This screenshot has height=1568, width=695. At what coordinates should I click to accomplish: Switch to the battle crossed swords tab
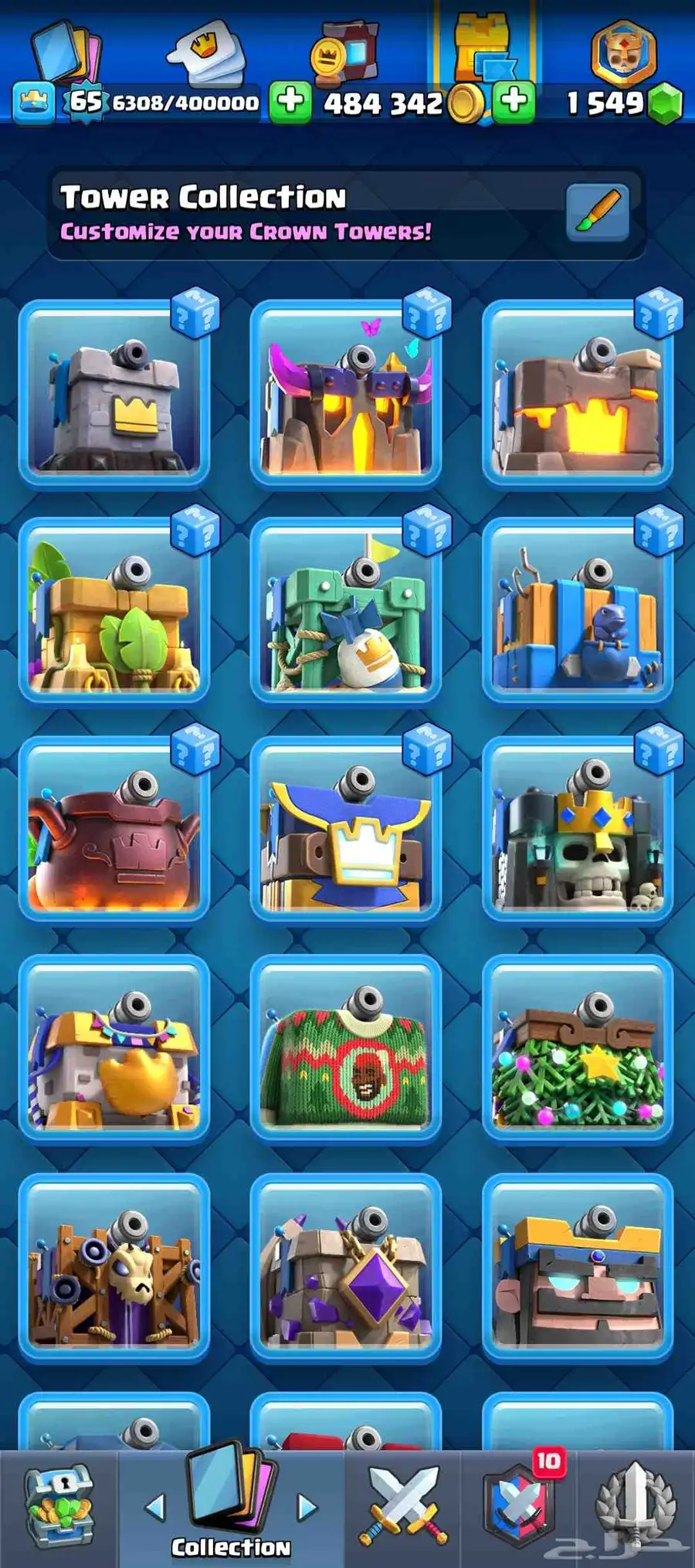point(402,1508)
